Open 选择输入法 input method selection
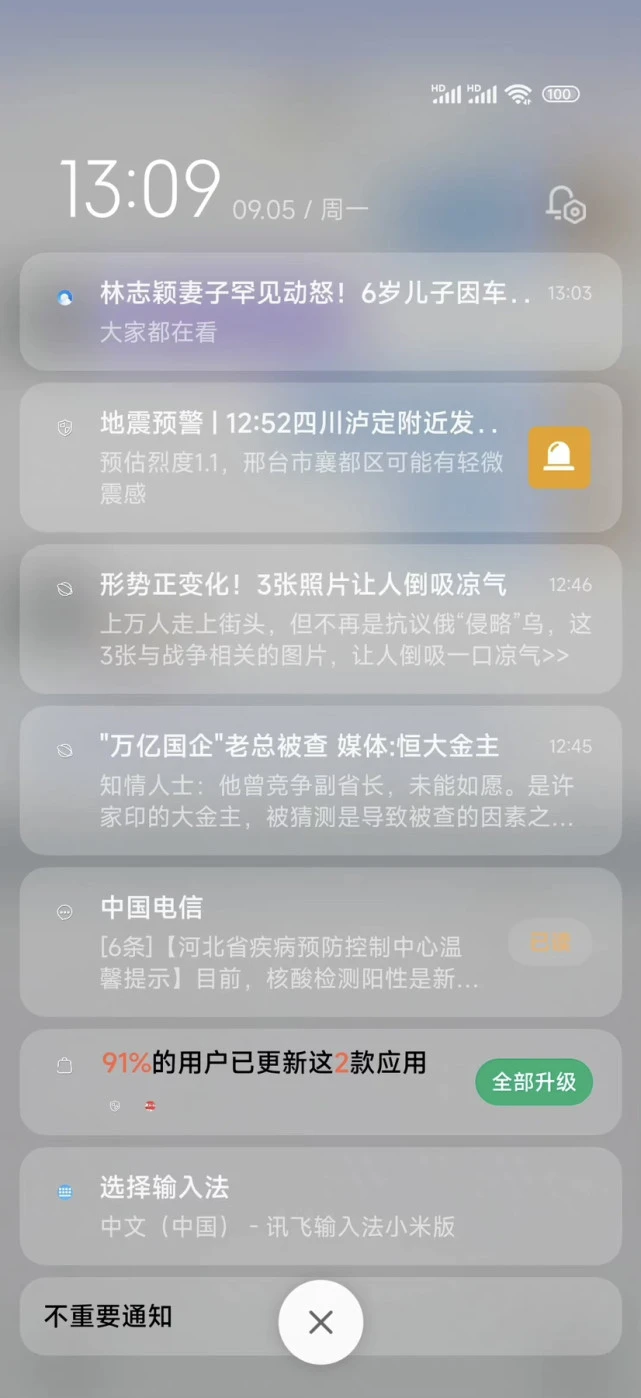 click(320, 1206)
